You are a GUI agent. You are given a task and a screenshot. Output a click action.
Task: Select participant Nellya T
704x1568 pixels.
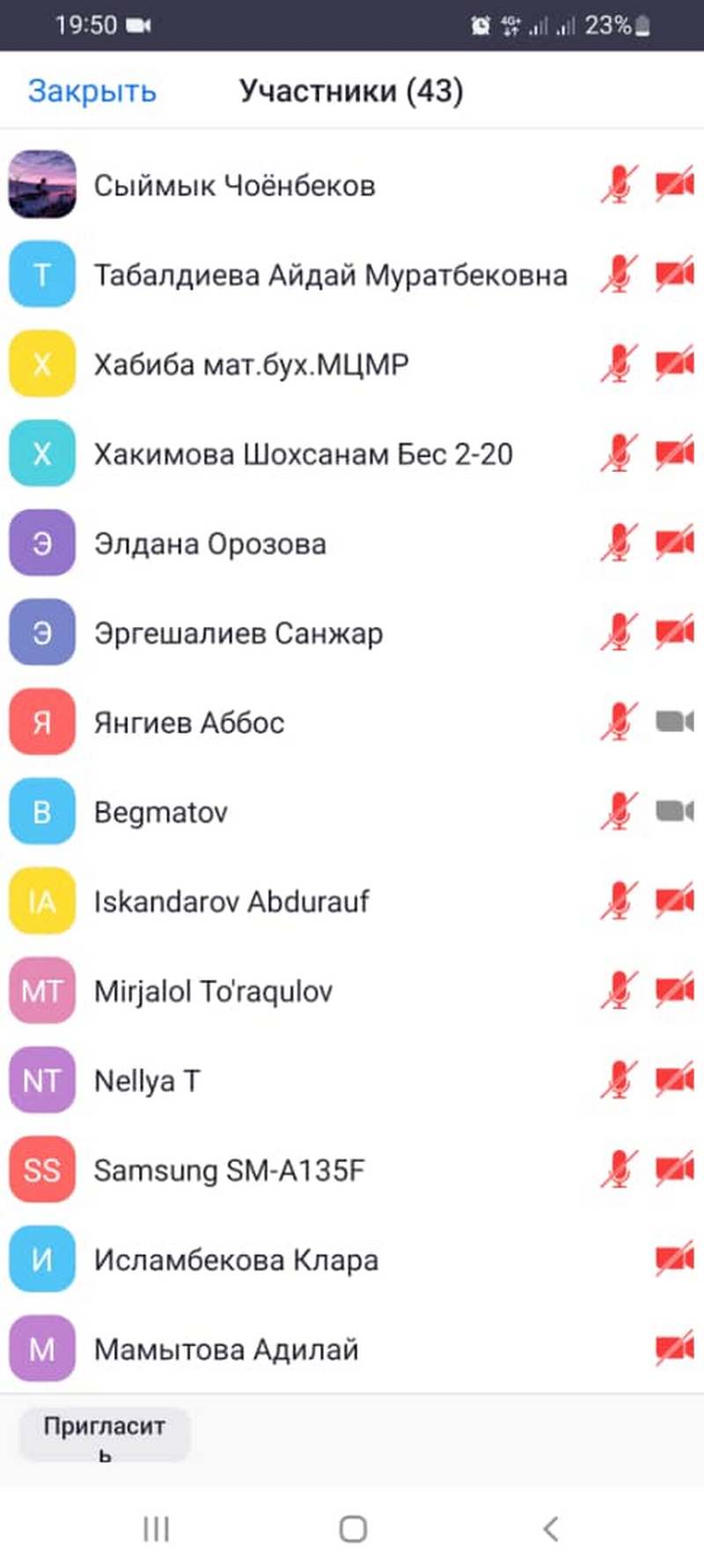(x=147, y=1080)
